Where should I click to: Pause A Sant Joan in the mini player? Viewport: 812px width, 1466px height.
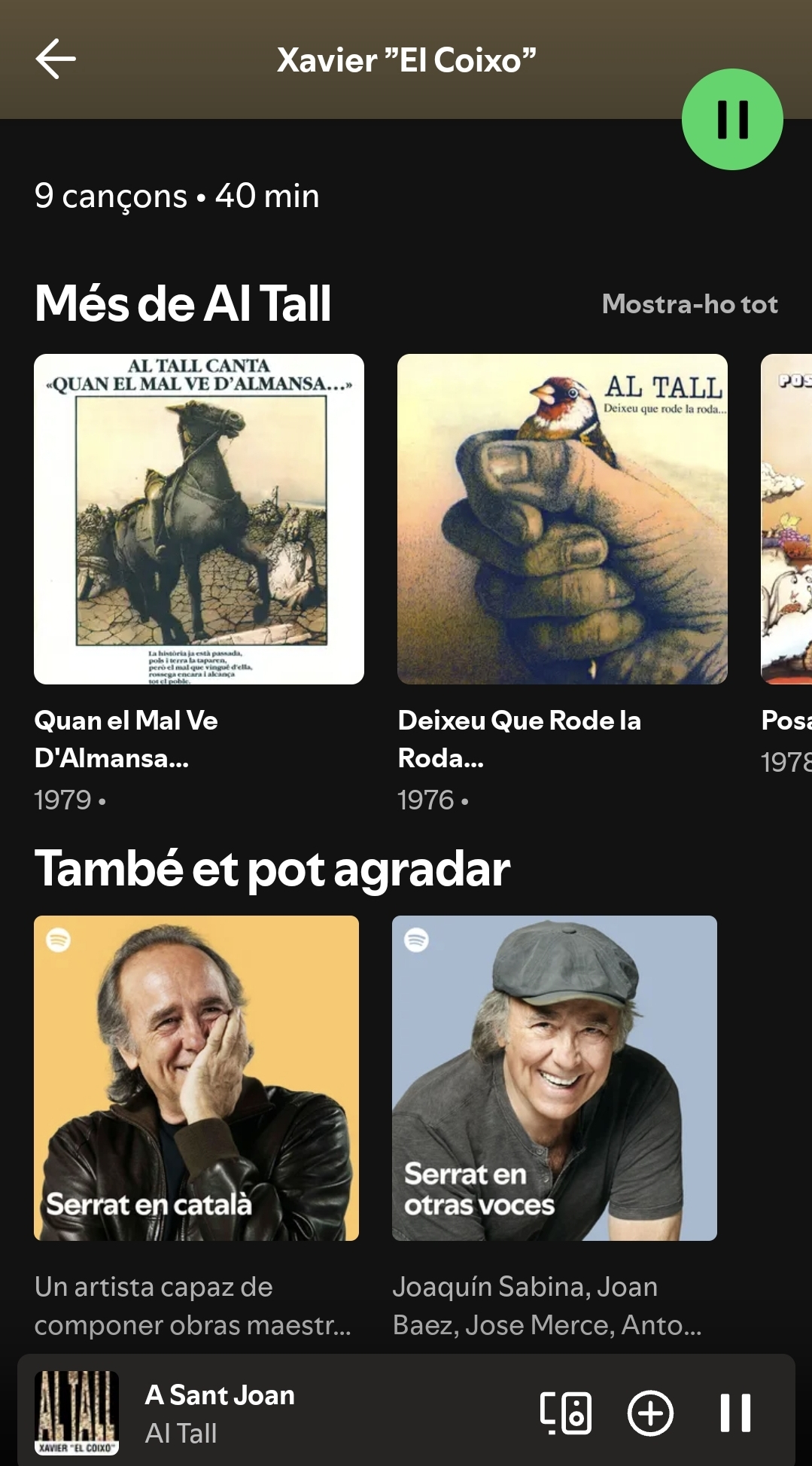coord(735,1413)
